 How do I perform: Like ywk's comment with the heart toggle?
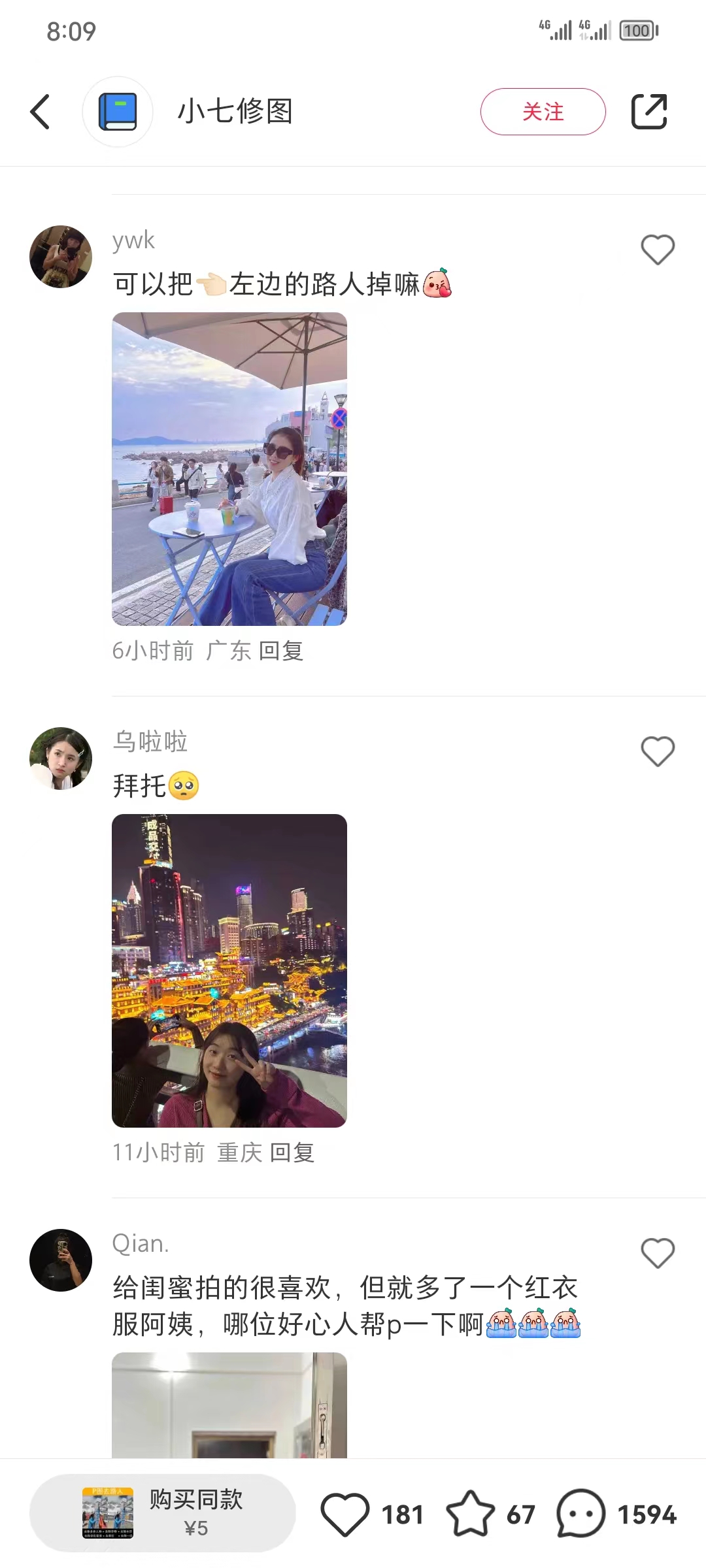[658, 248]
